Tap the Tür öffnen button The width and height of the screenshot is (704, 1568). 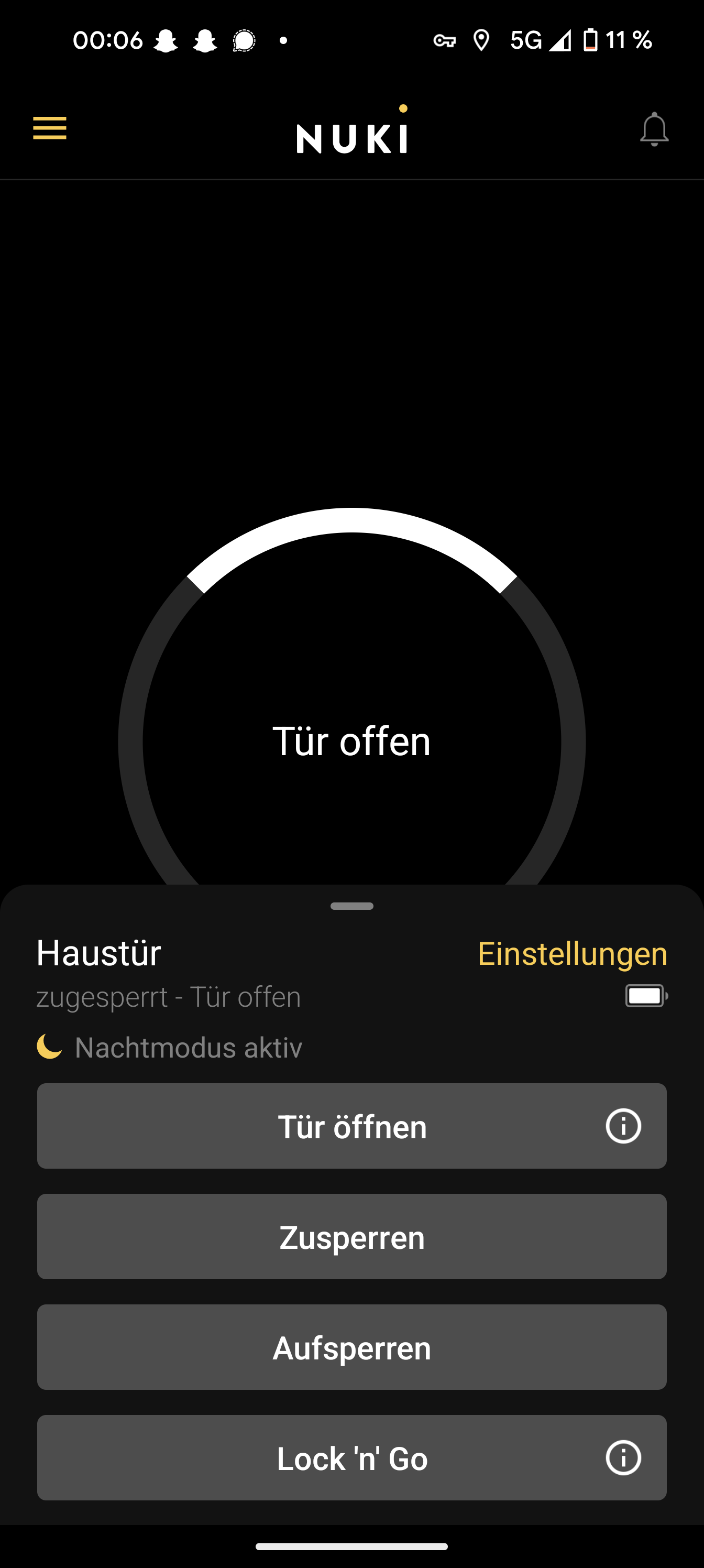pyautogui.click(x=351, y=1126)
